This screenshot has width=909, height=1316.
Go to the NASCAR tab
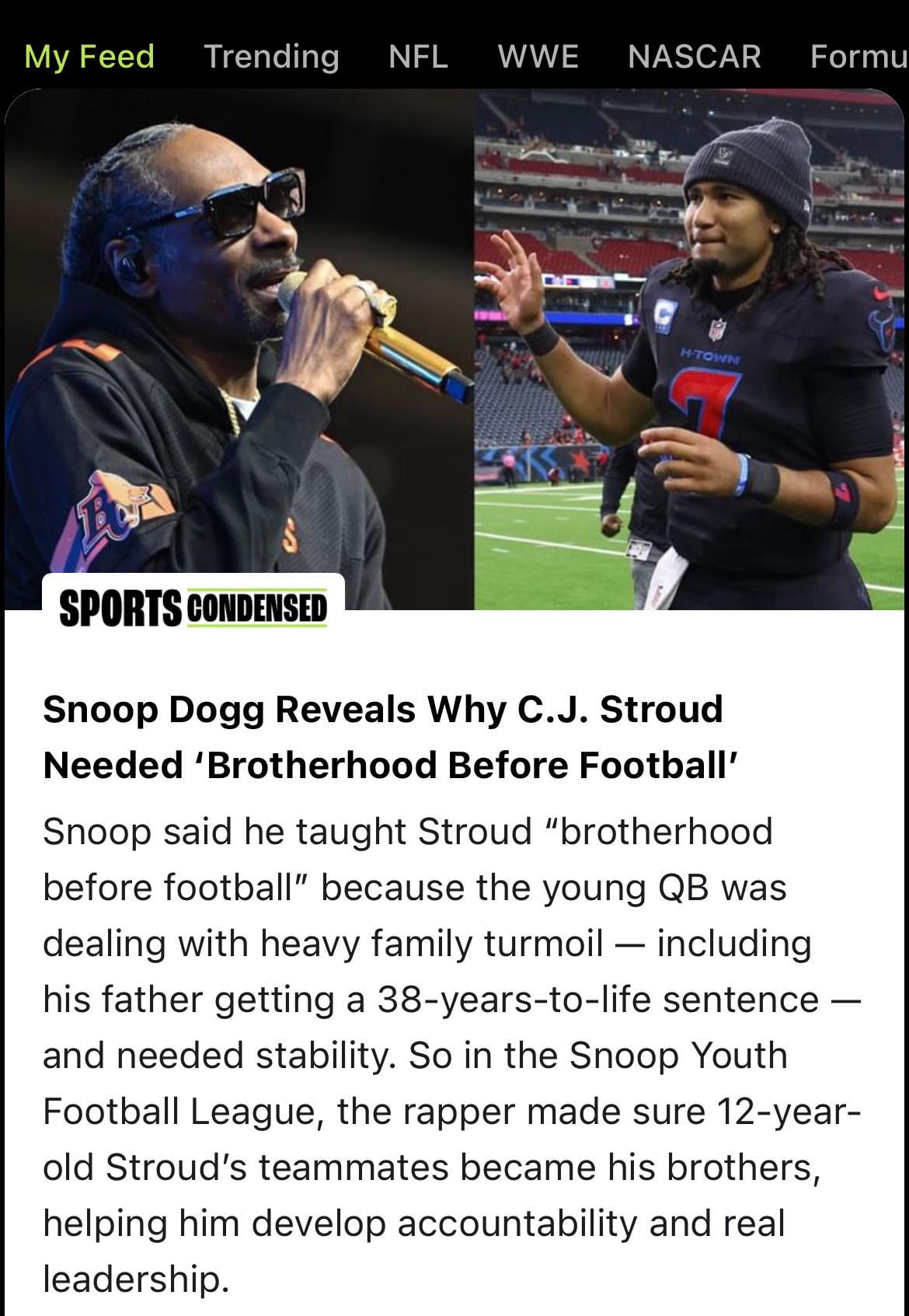[694, 57]
